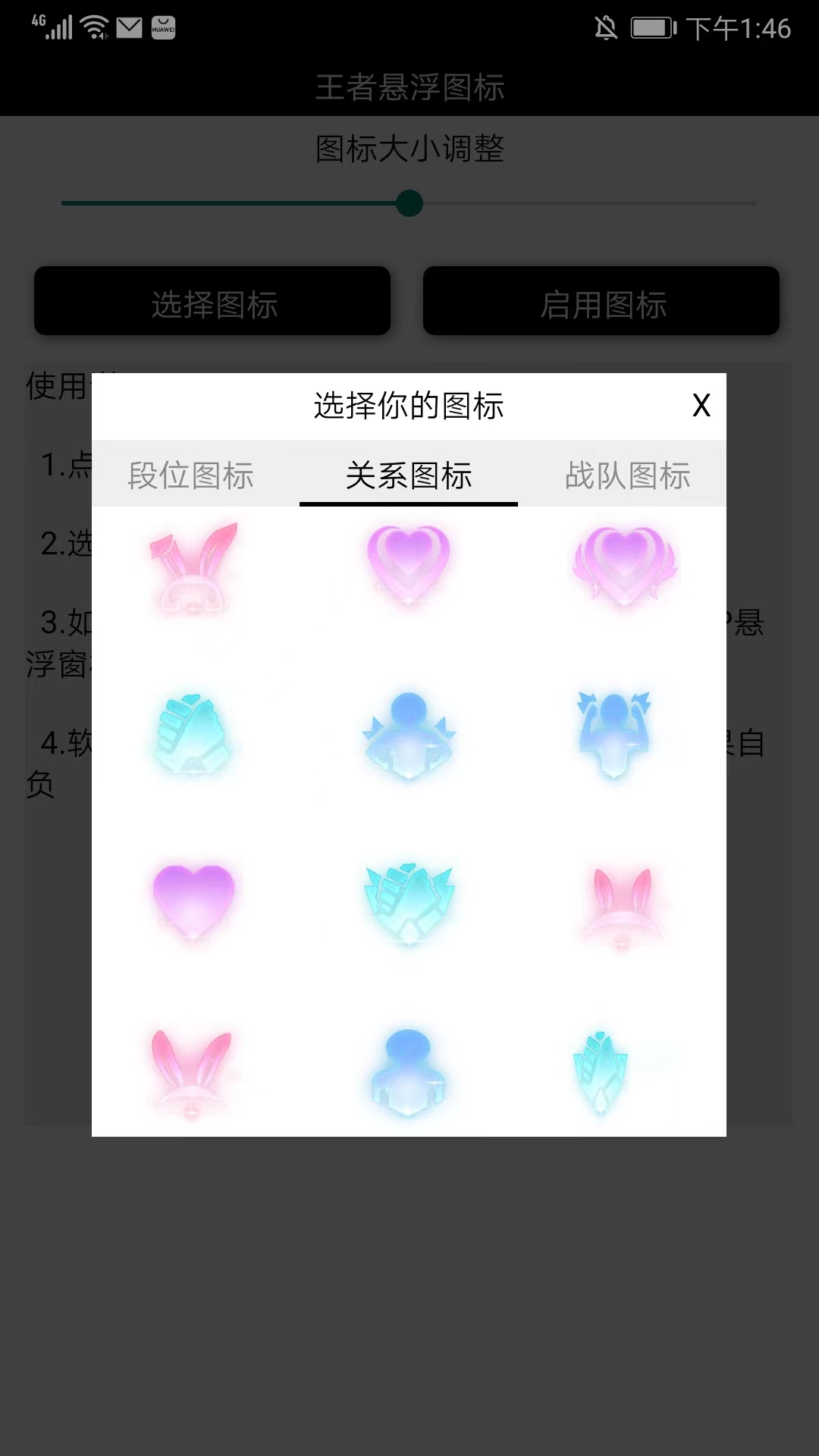
Task: Stay on the 关系图标 tab
Action: [x=409, y=476]
